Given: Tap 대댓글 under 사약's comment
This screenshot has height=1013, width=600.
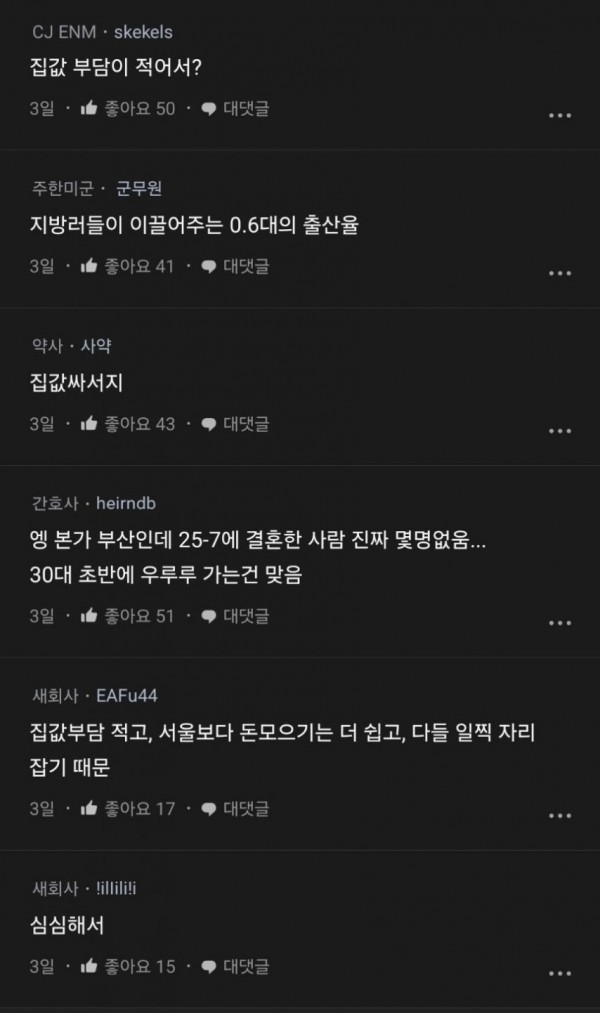Looking at the screenshot, I should [x=235, y=424].
